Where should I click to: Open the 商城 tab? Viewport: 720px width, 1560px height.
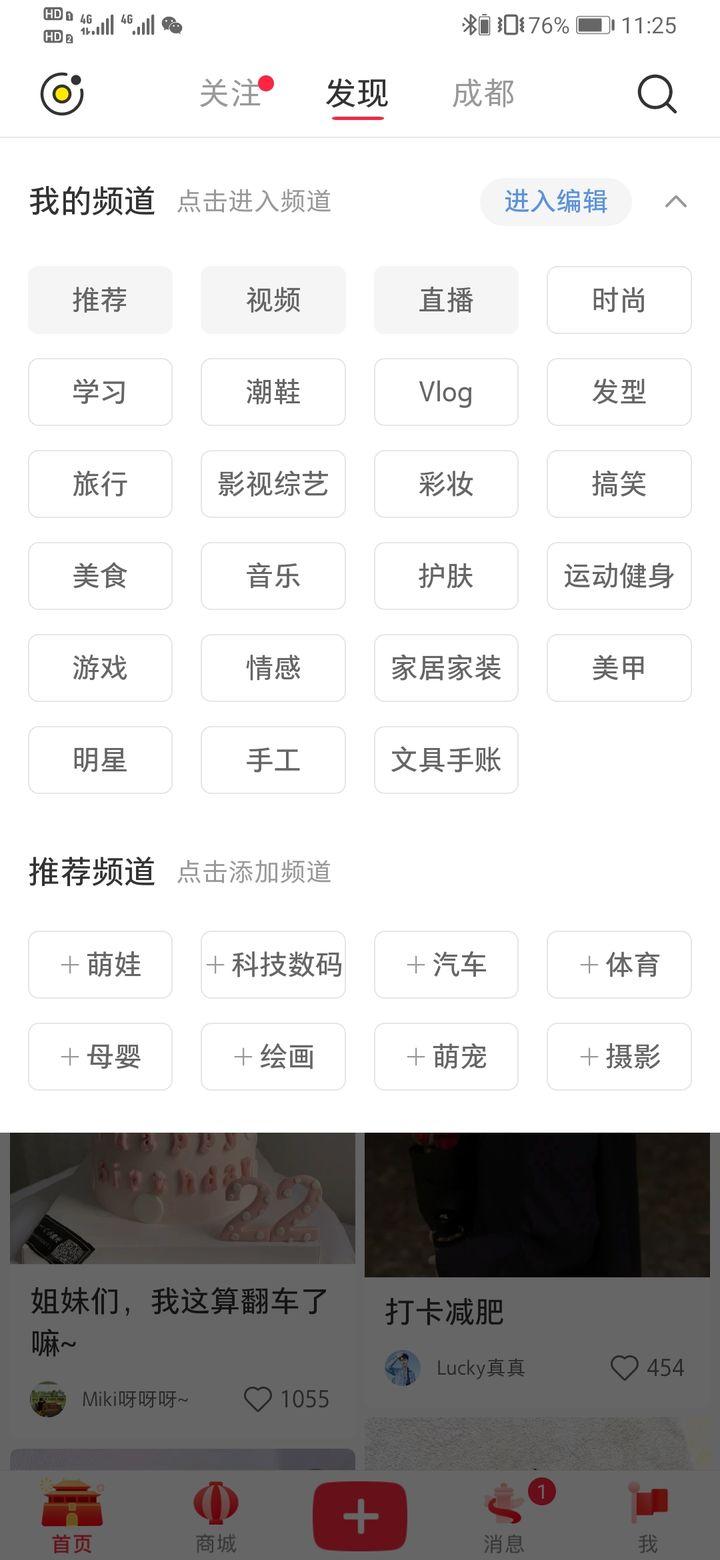pyautogui.click(x=216, y=1518)
